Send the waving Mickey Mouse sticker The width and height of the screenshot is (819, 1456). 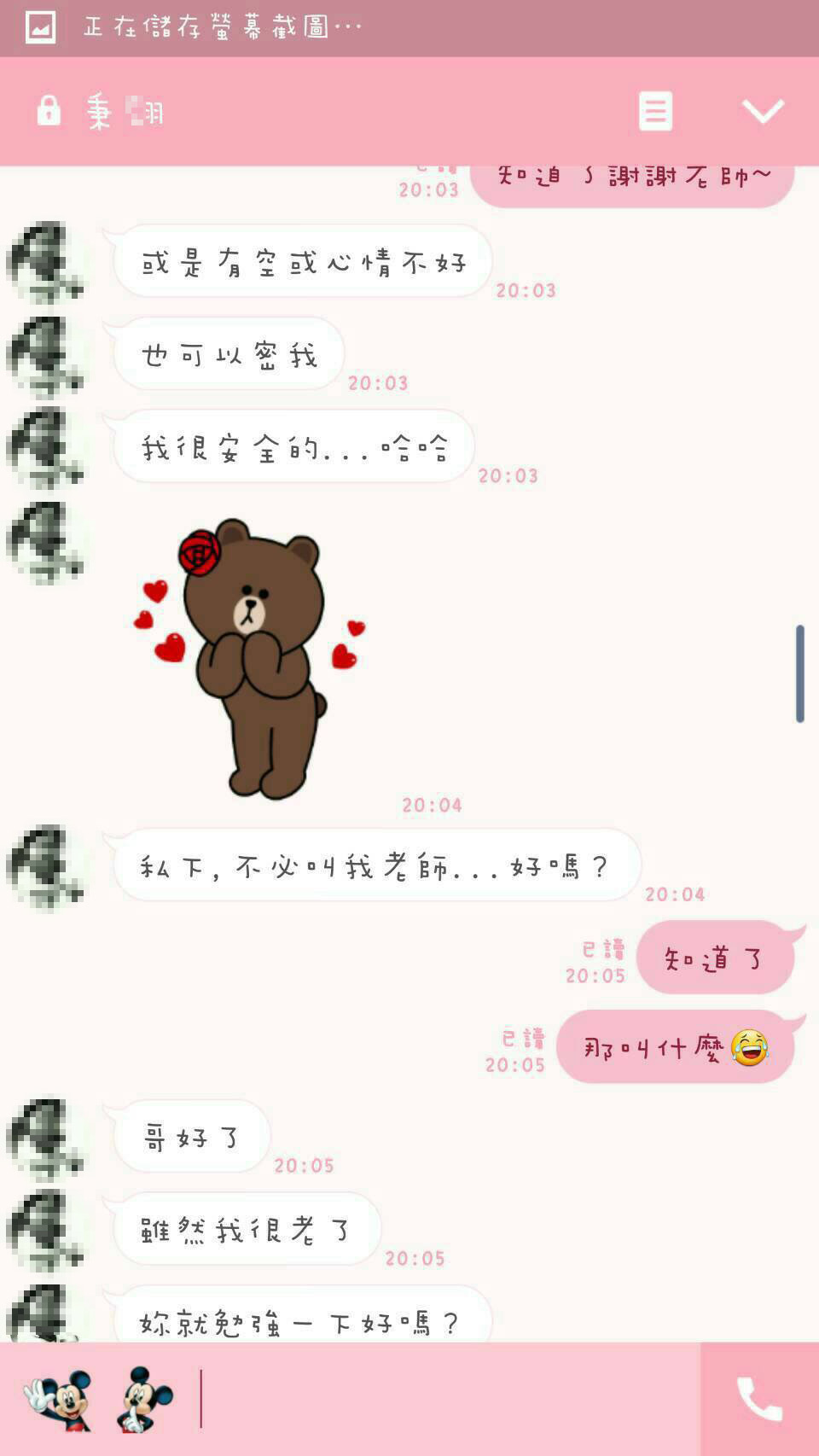58,1400
